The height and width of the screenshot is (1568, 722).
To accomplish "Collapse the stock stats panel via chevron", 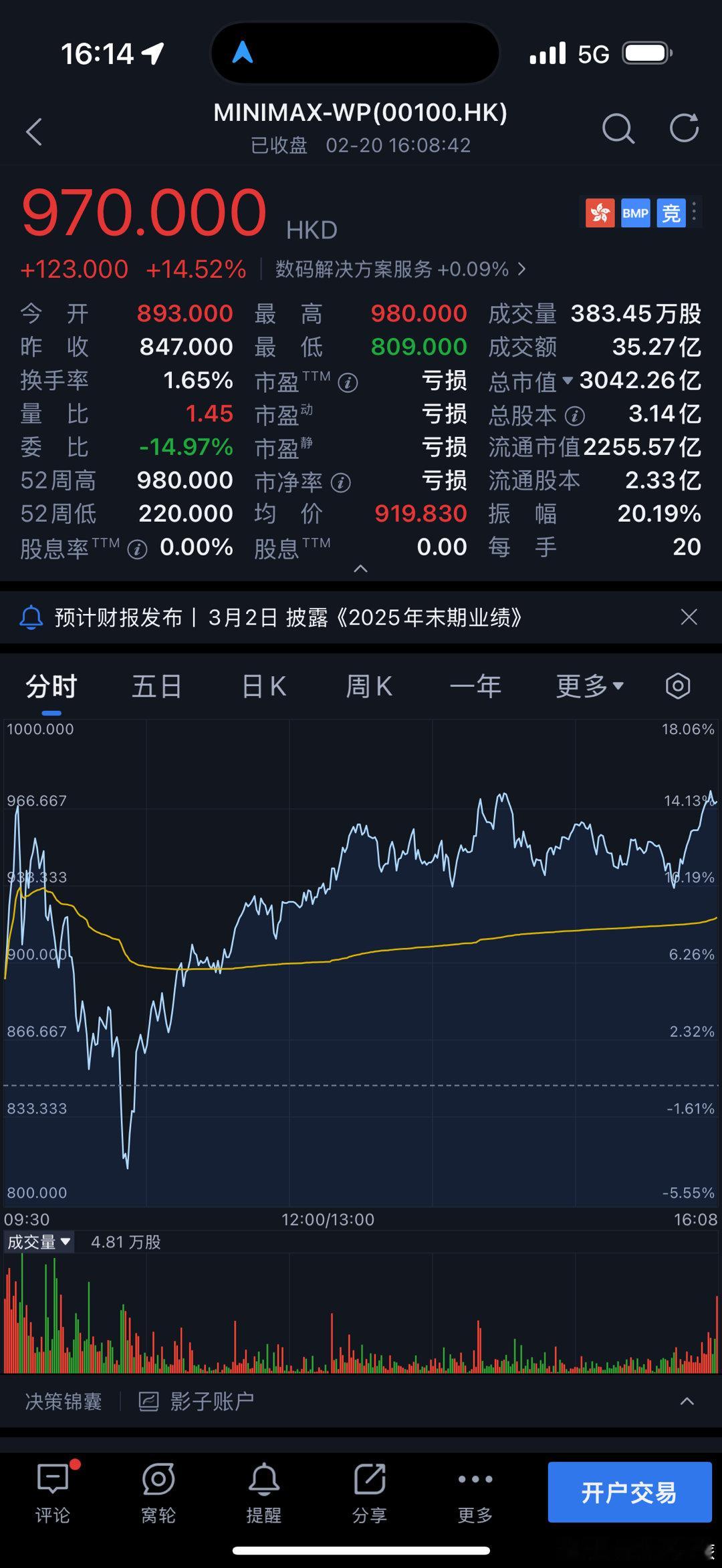I will click(361, 569).
